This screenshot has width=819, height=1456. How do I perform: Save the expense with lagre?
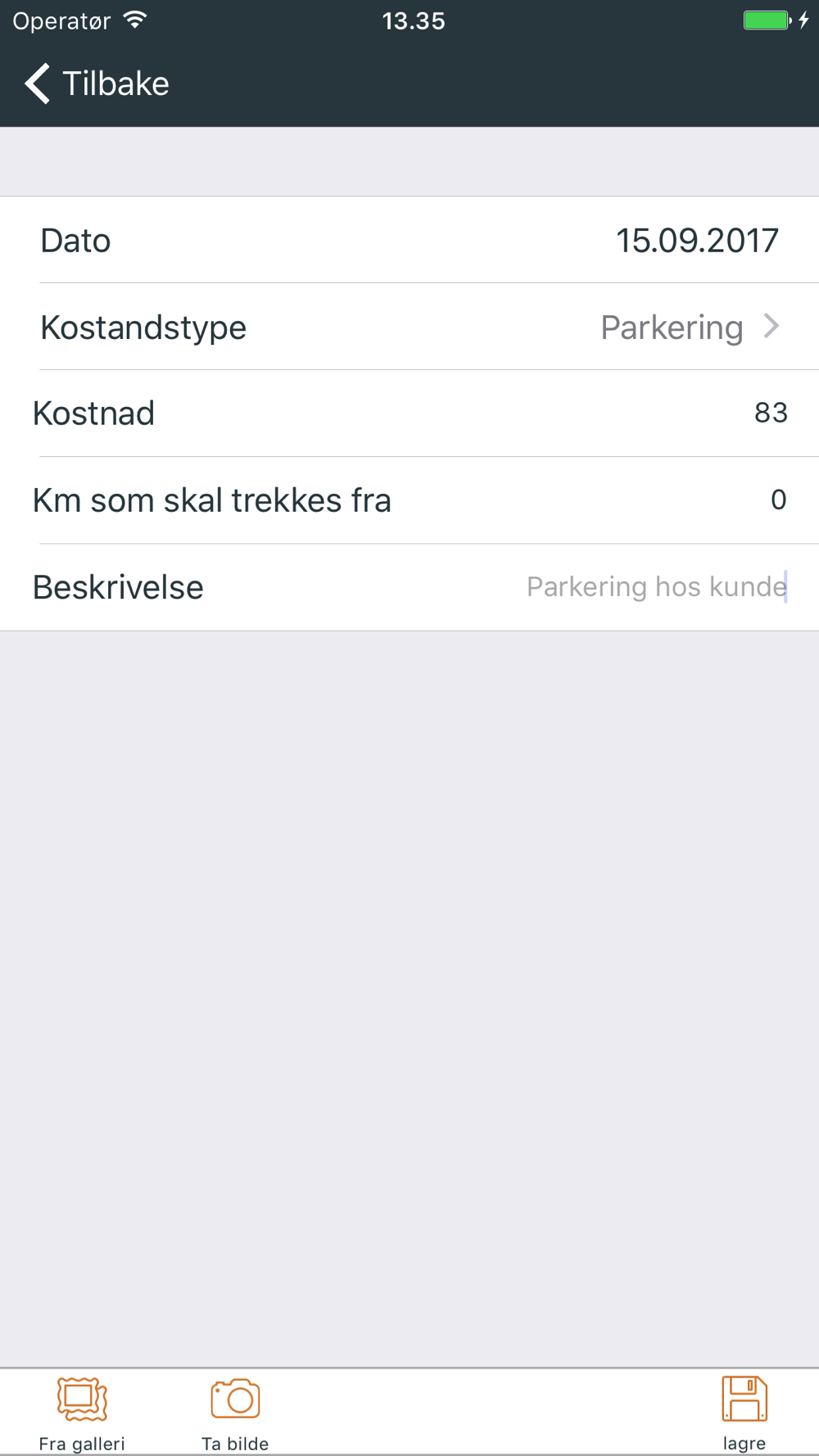coord(744,1413)
